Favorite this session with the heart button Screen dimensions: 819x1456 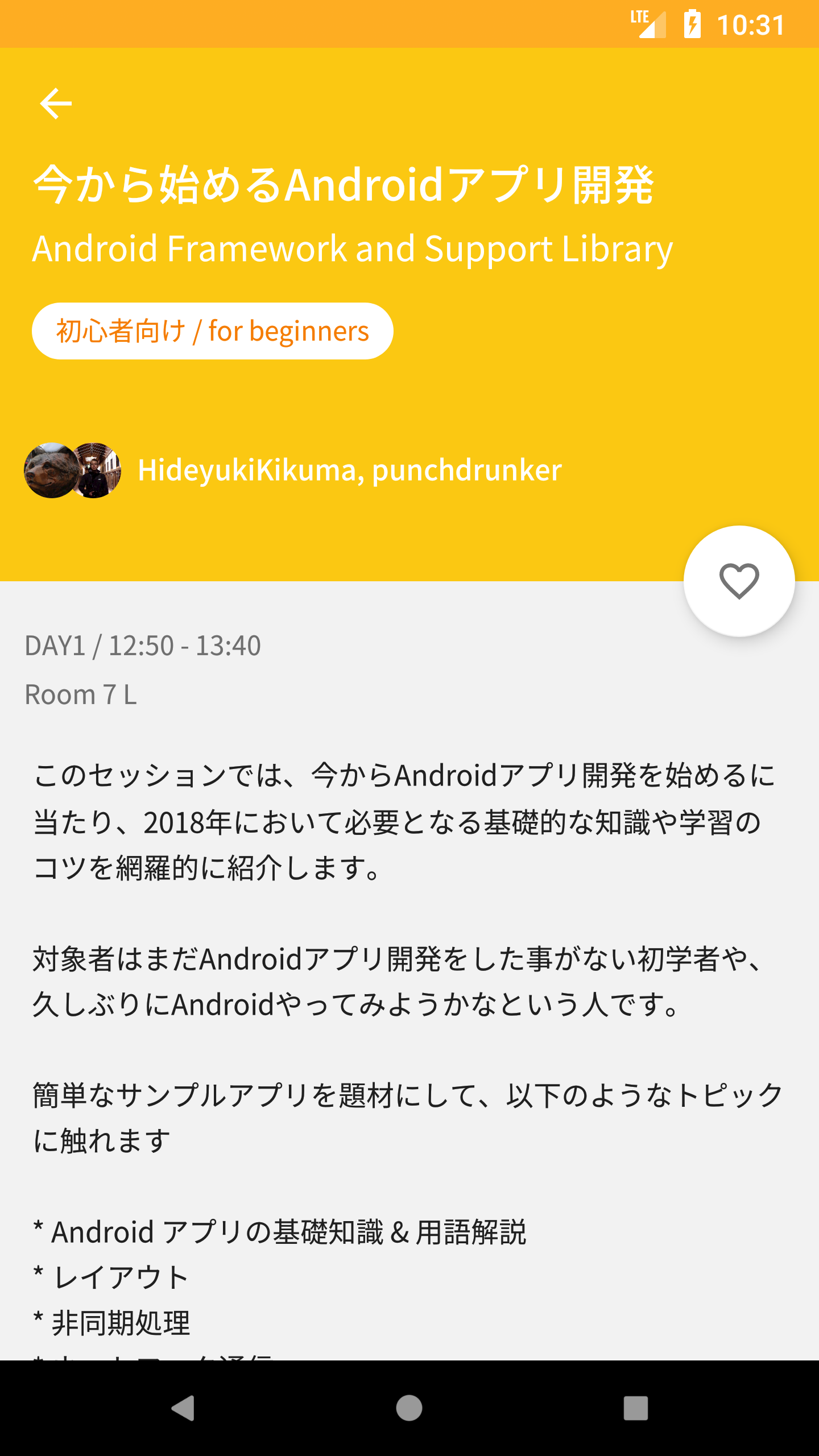739,581
